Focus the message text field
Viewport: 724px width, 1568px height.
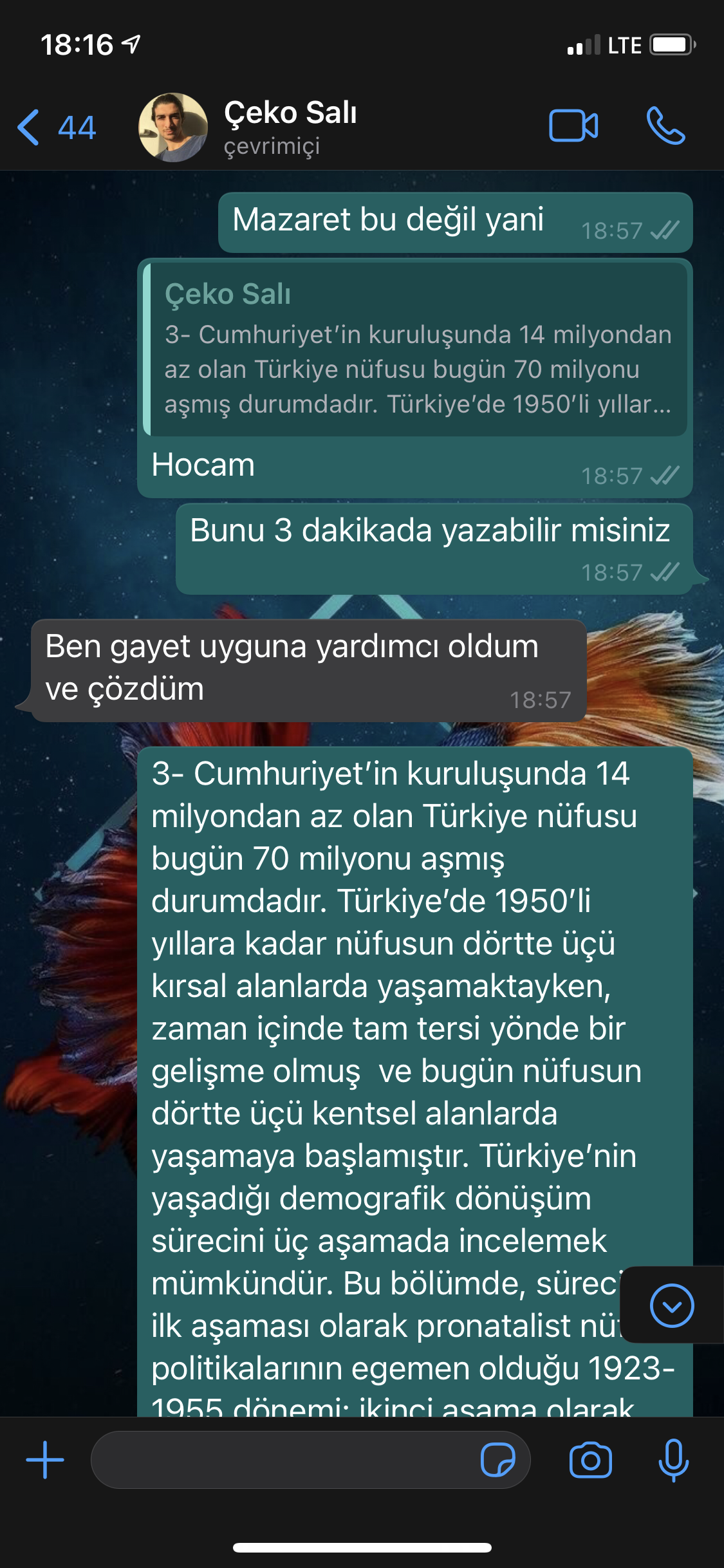283,1460
